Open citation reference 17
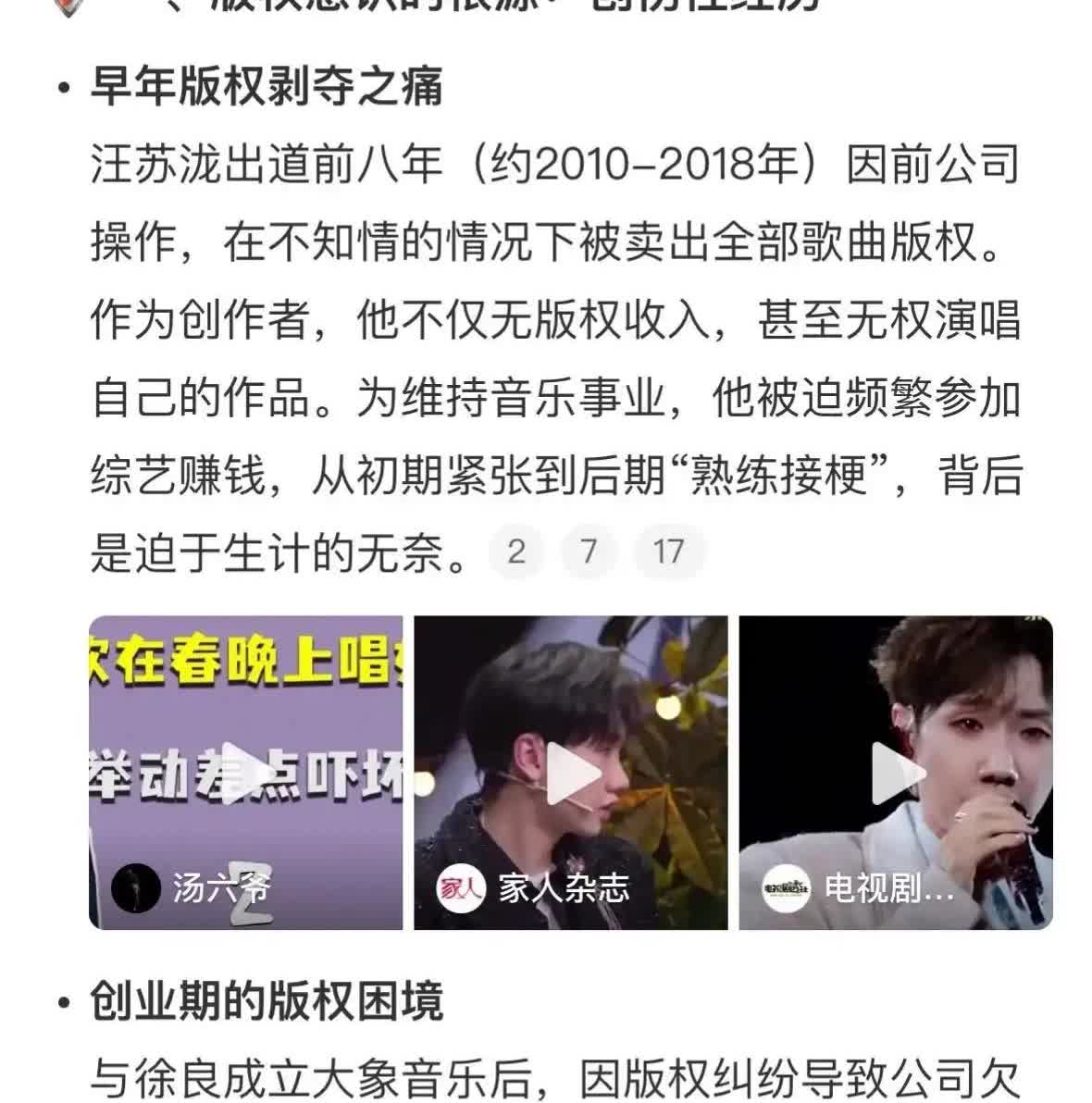1092x1103 pixels. point(668,551)
